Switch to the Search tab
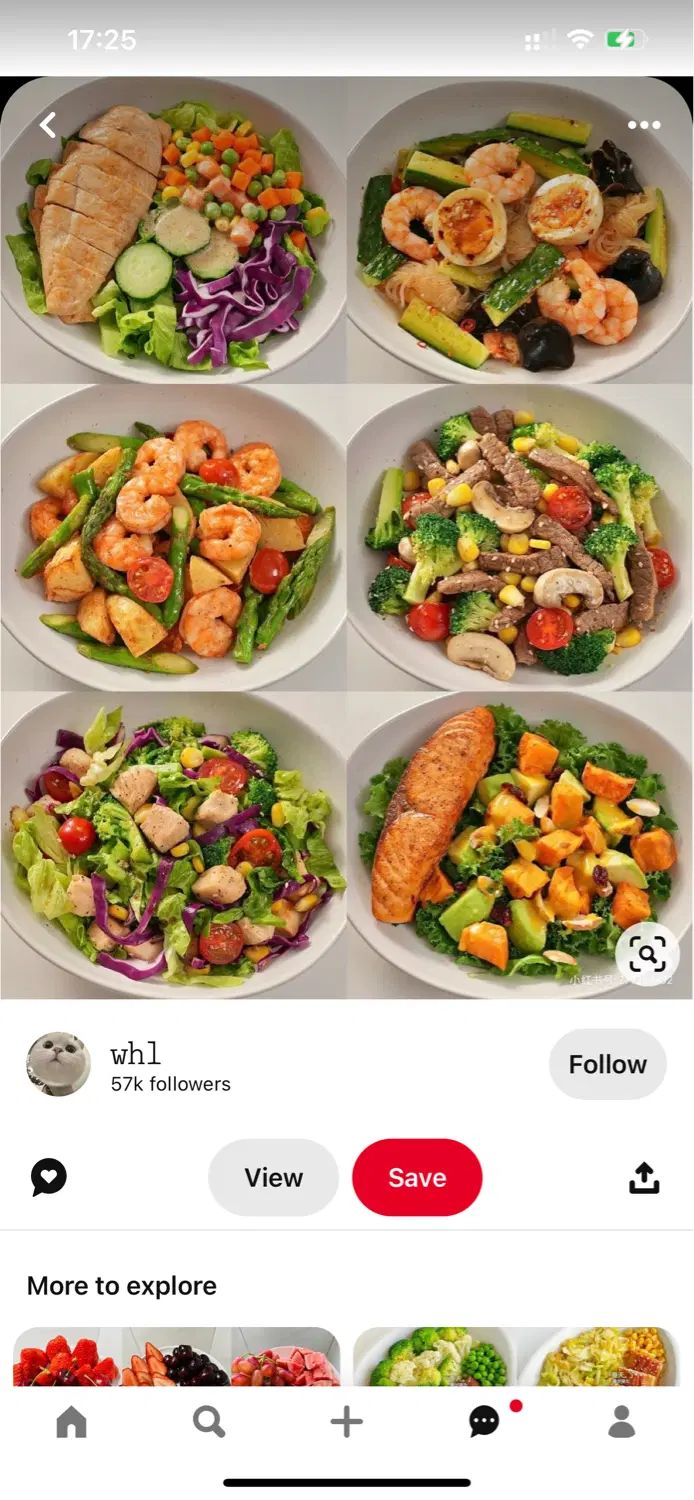 coord(209,1421)
